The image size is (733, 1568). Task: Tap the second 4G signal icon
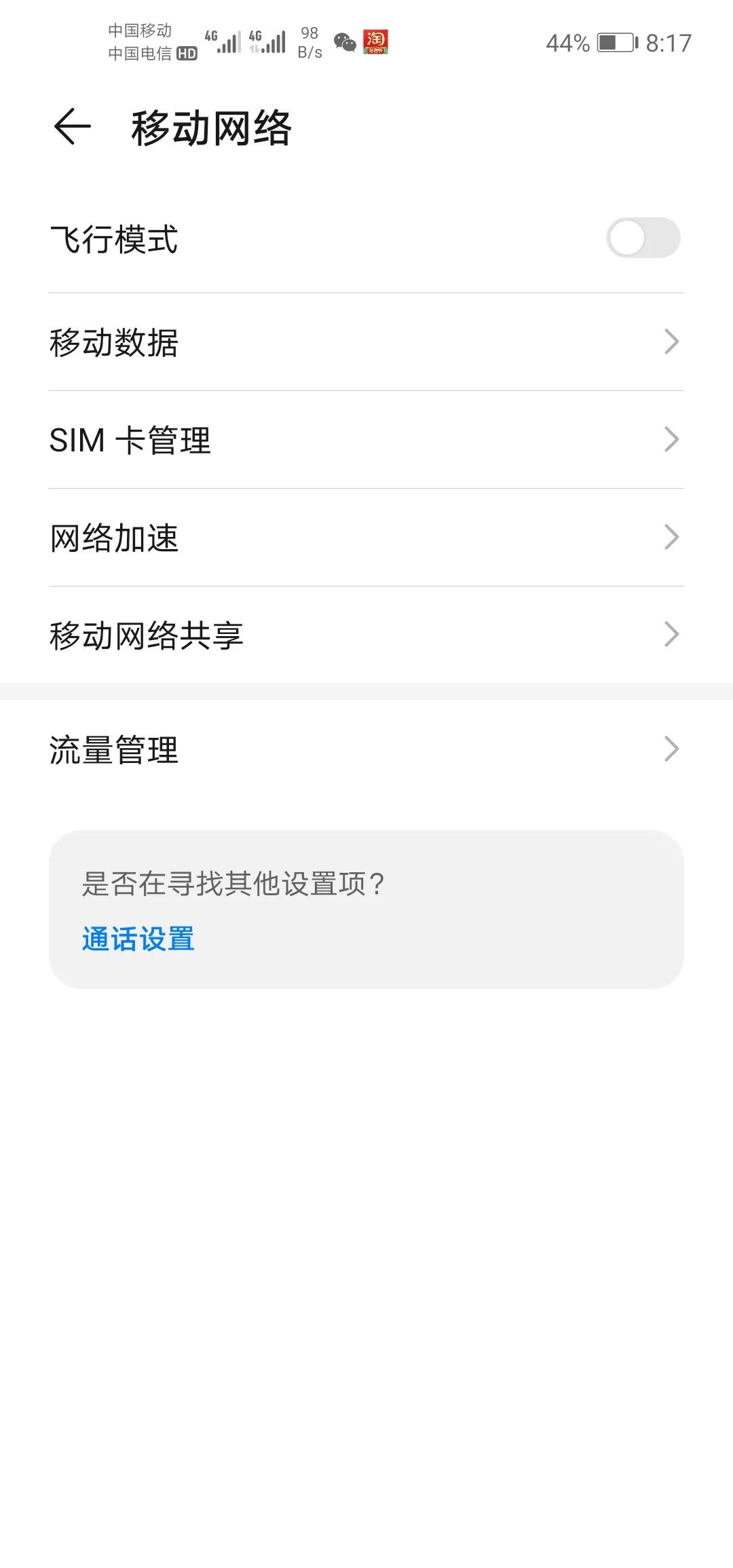click(x=271, y=42)
